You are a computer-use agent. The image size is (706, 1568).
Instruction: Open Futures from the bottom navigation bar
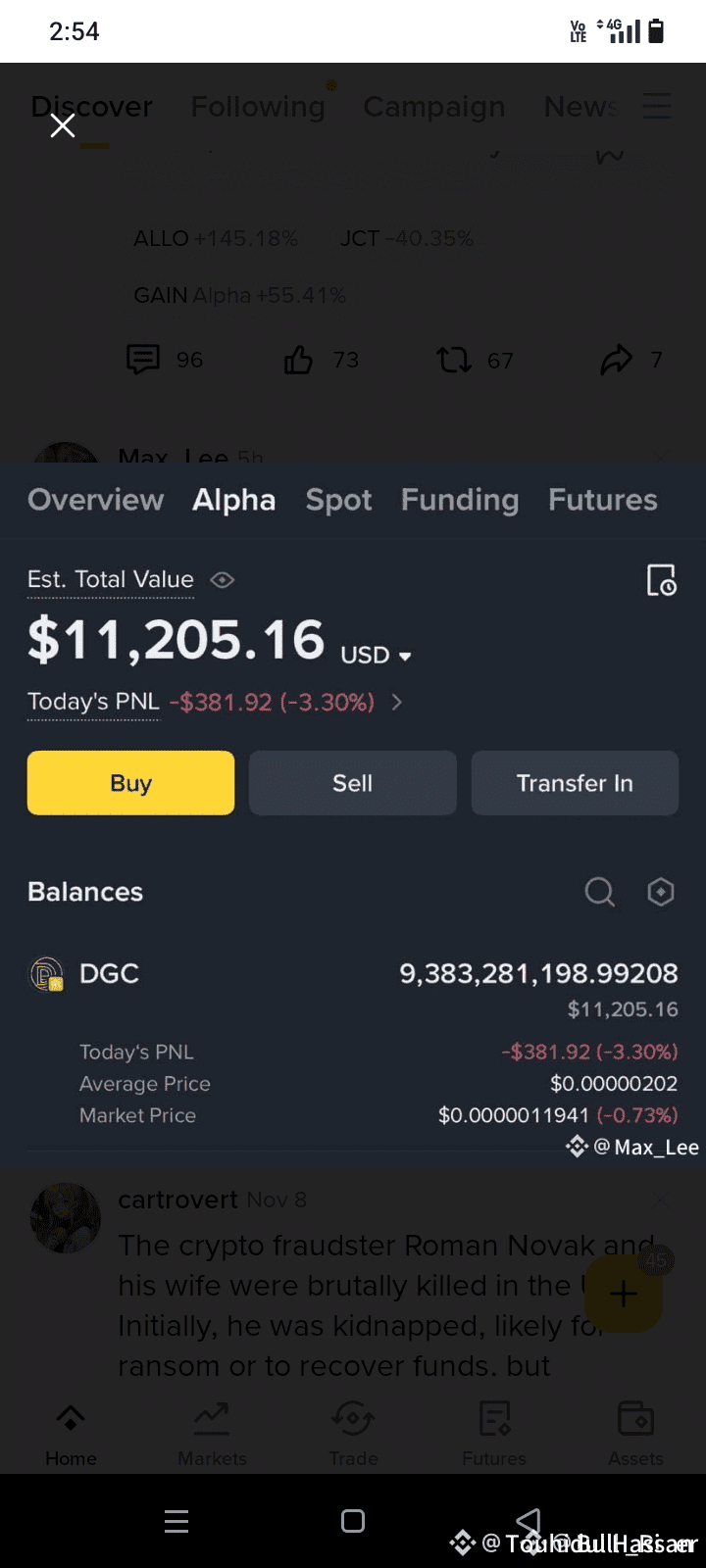[494, 1431]
